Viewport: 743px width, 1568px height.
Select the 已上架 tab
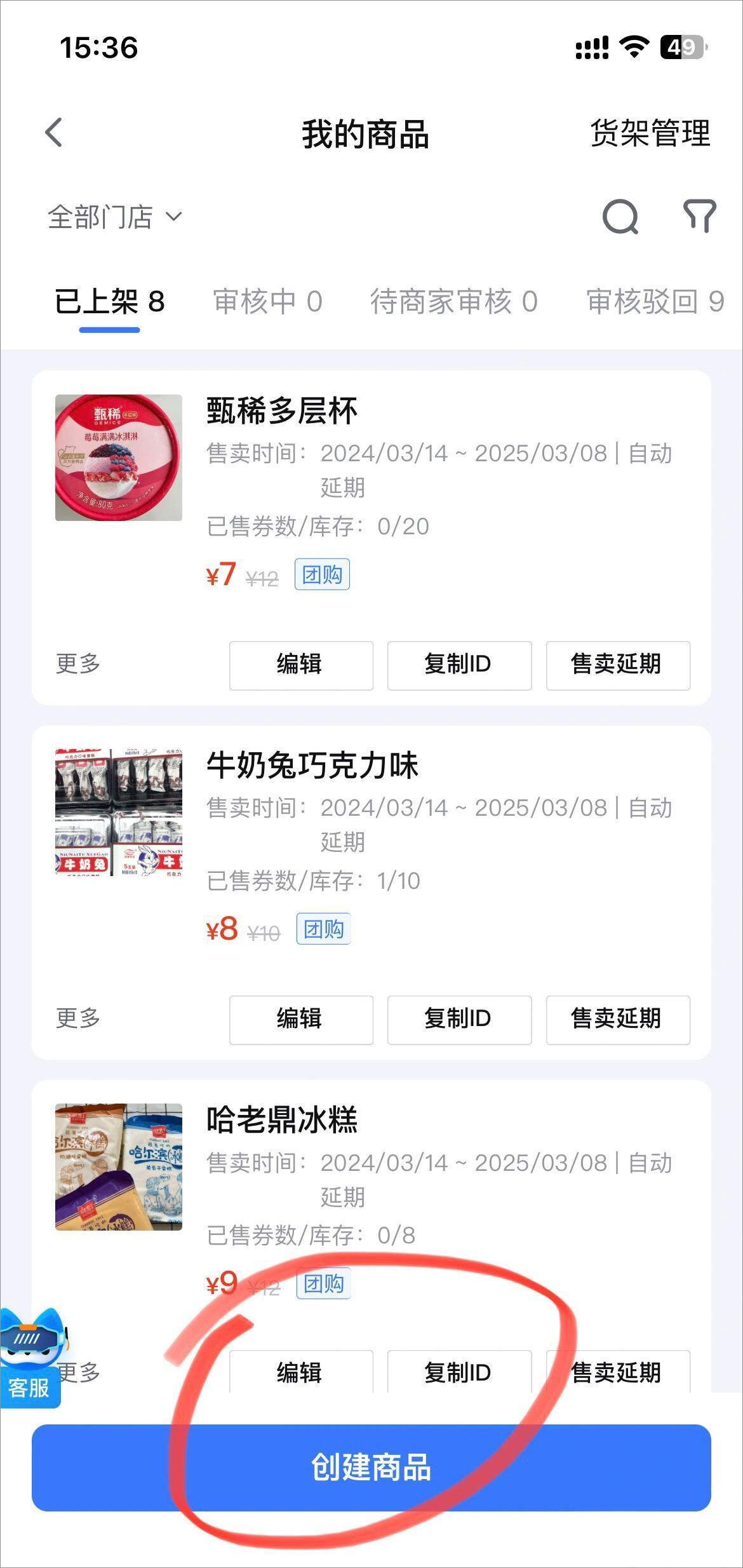coord(109,301)
